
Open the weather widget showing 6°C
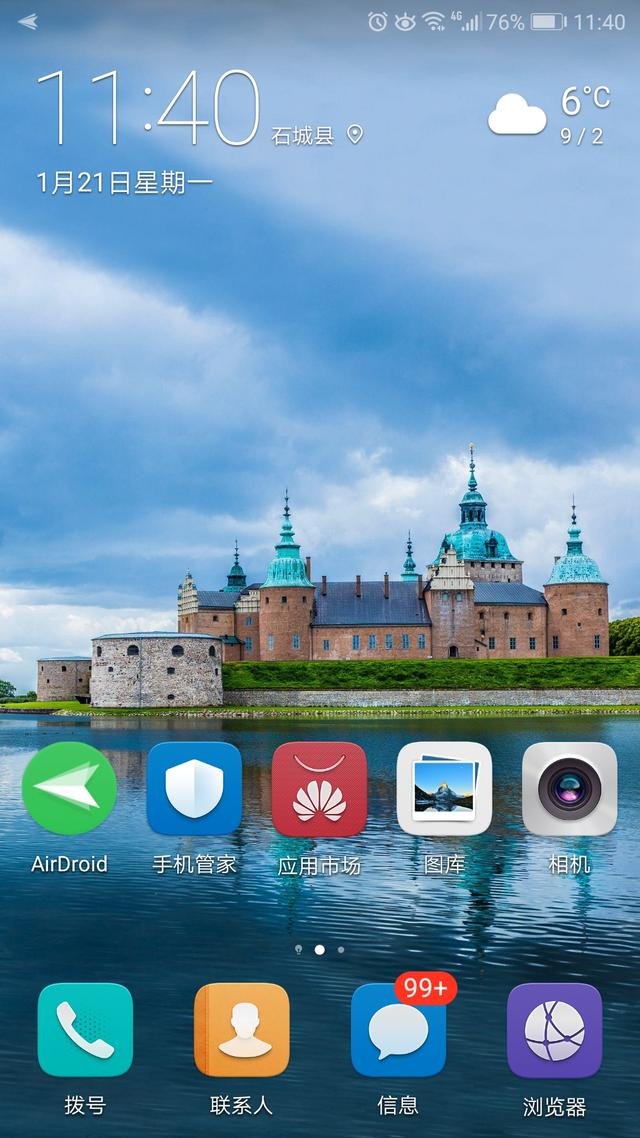pos(549,115)
